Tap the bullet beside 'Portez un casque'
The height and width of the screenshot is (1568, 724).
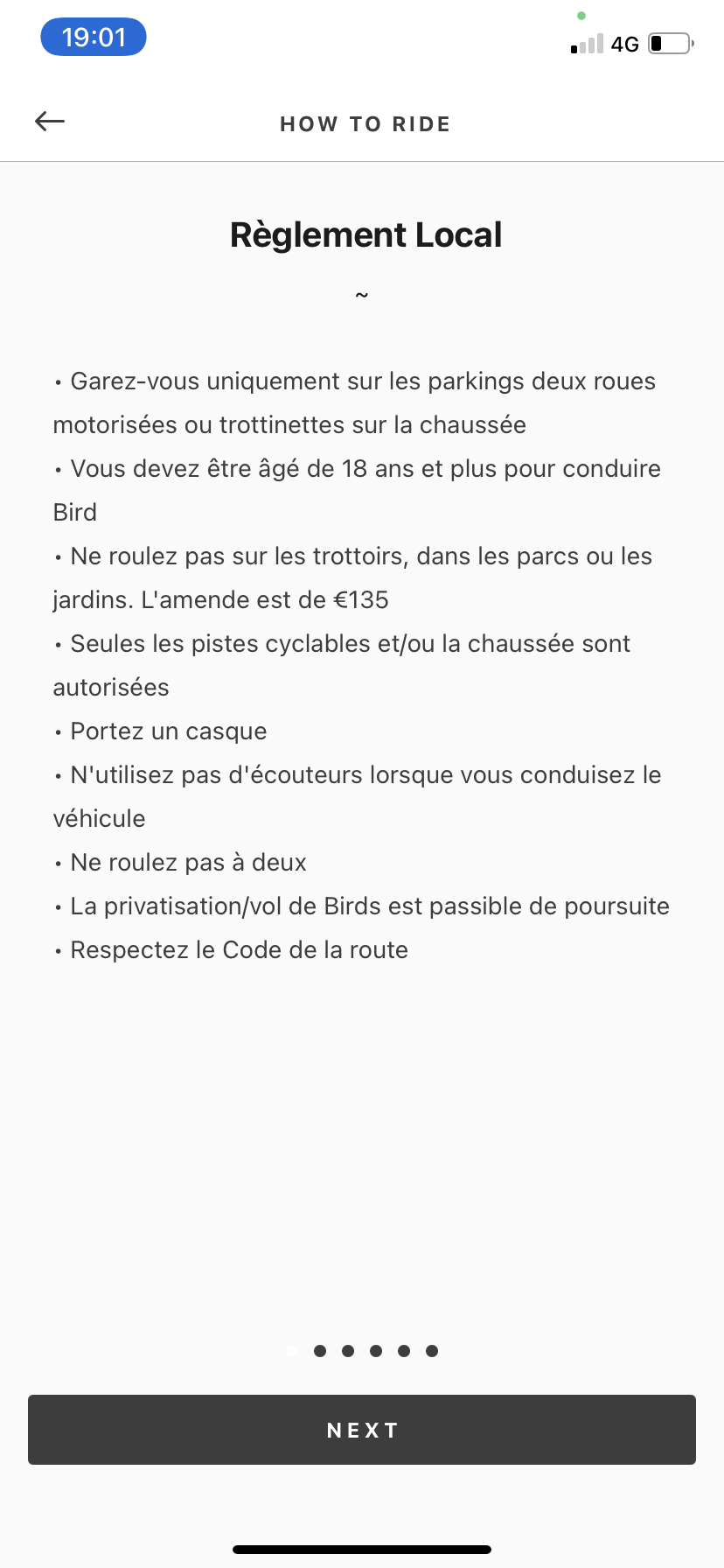[x=58, y=731]
